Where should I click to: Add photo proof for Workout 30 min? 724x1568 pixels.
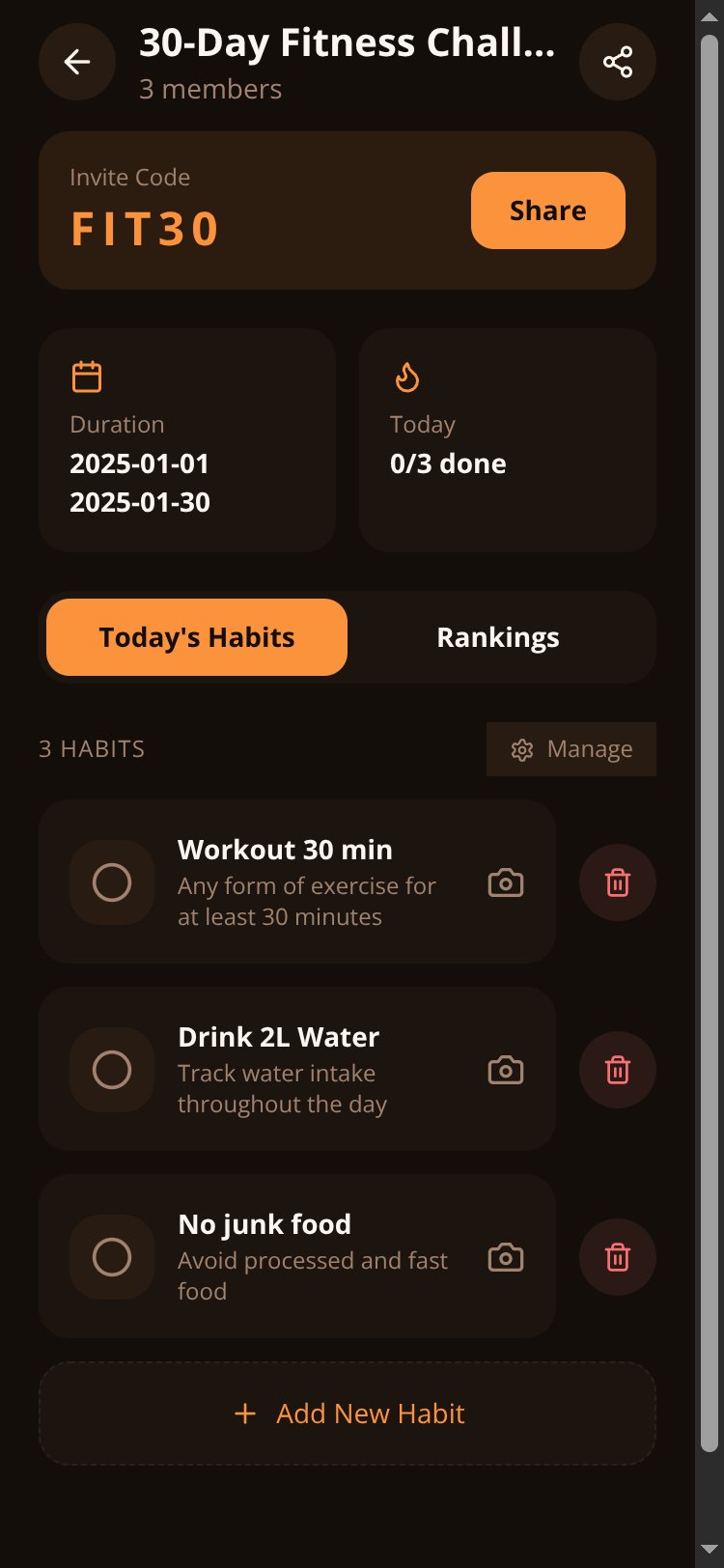coord(506,882)
